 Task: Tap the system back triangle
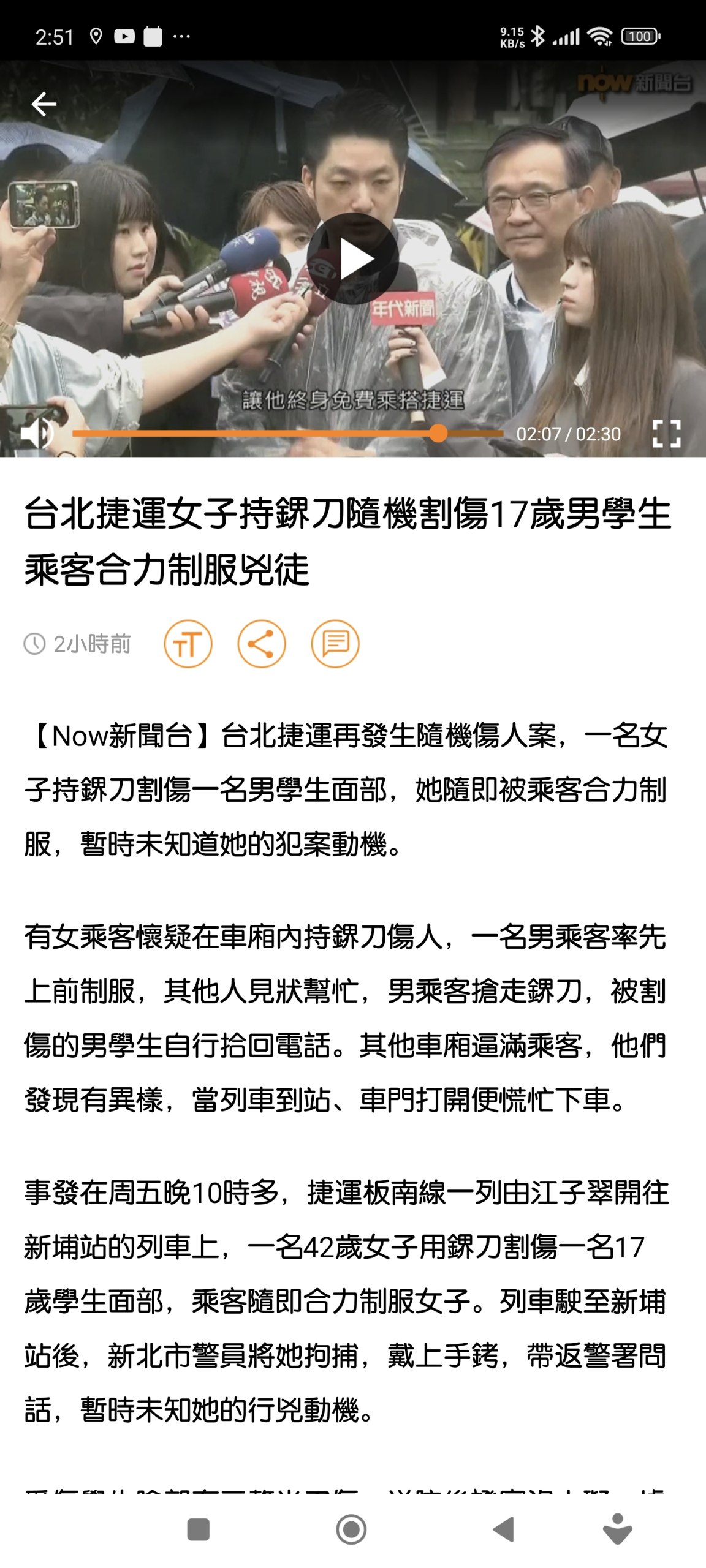pyautogui.click(x=504, y=1529)
